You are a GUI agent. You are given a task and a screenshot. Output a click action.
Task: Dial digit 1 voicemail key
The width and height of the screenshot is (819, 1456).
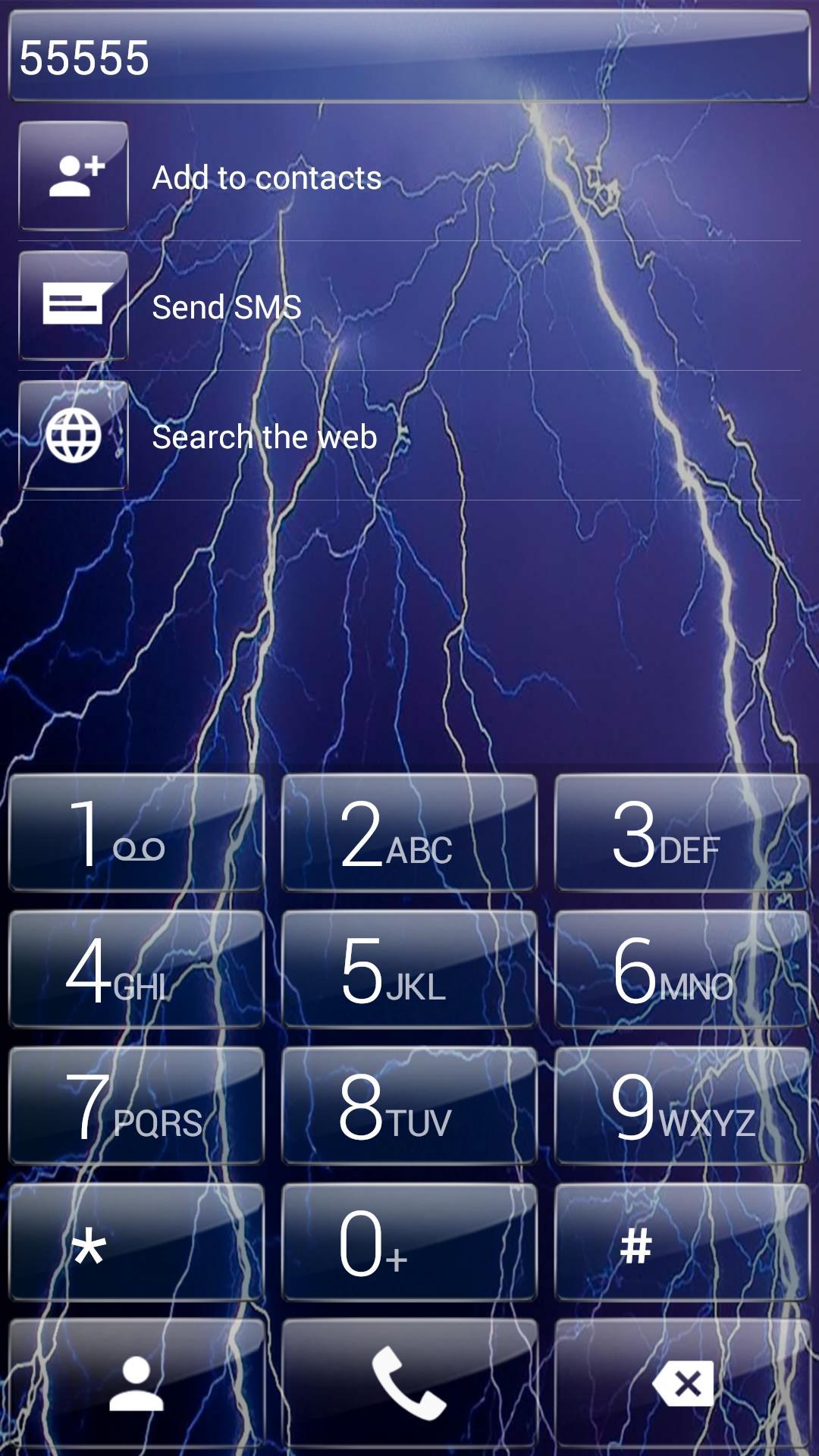point(136,833)
